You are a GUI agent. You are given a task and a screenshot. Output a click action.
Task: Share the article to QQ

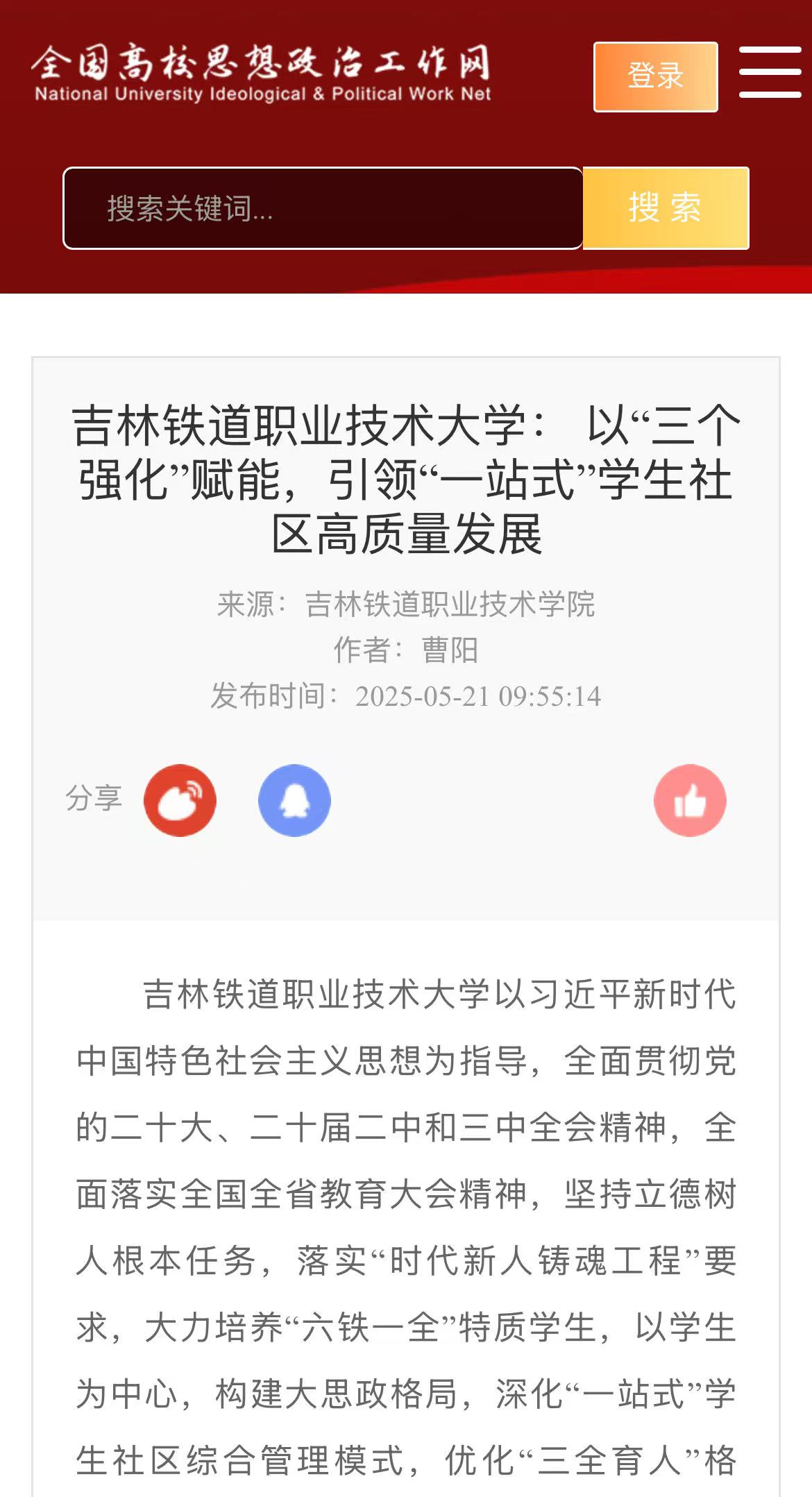pos(294,800)
